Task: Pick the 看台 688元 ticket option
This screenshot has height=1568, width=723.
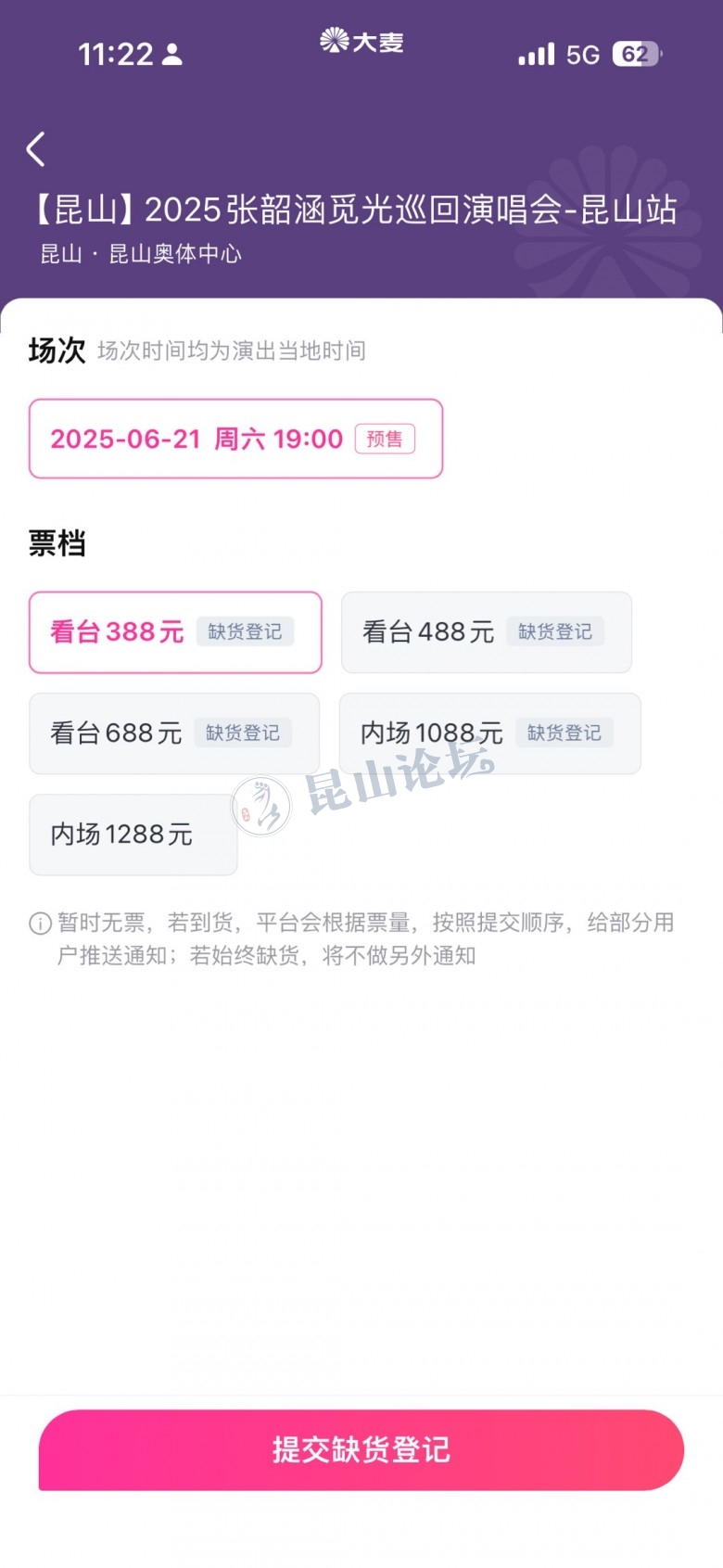Action: (x=174, y=733)
